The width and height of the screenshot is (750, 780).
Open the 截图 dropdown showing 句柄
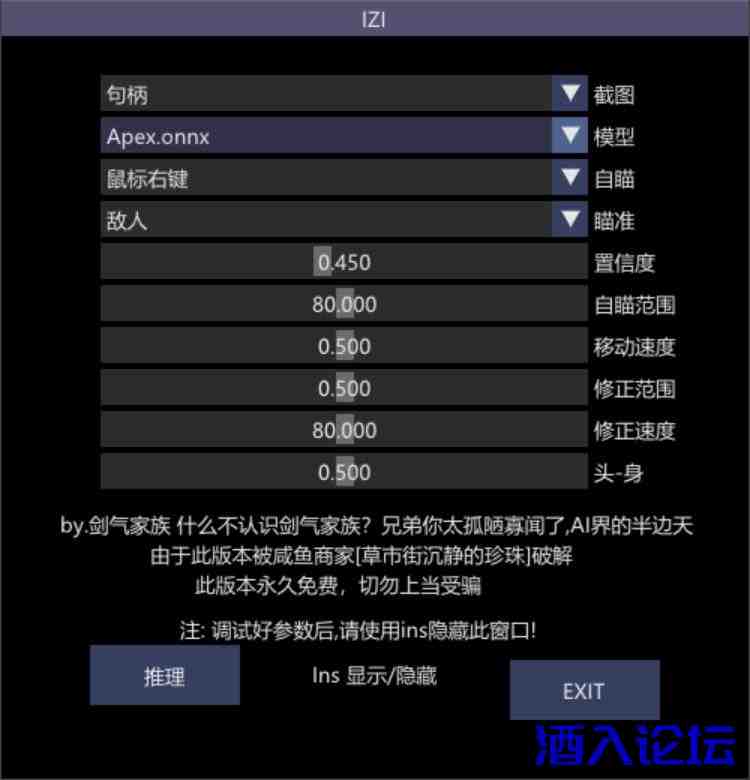(x=343, y=95)
